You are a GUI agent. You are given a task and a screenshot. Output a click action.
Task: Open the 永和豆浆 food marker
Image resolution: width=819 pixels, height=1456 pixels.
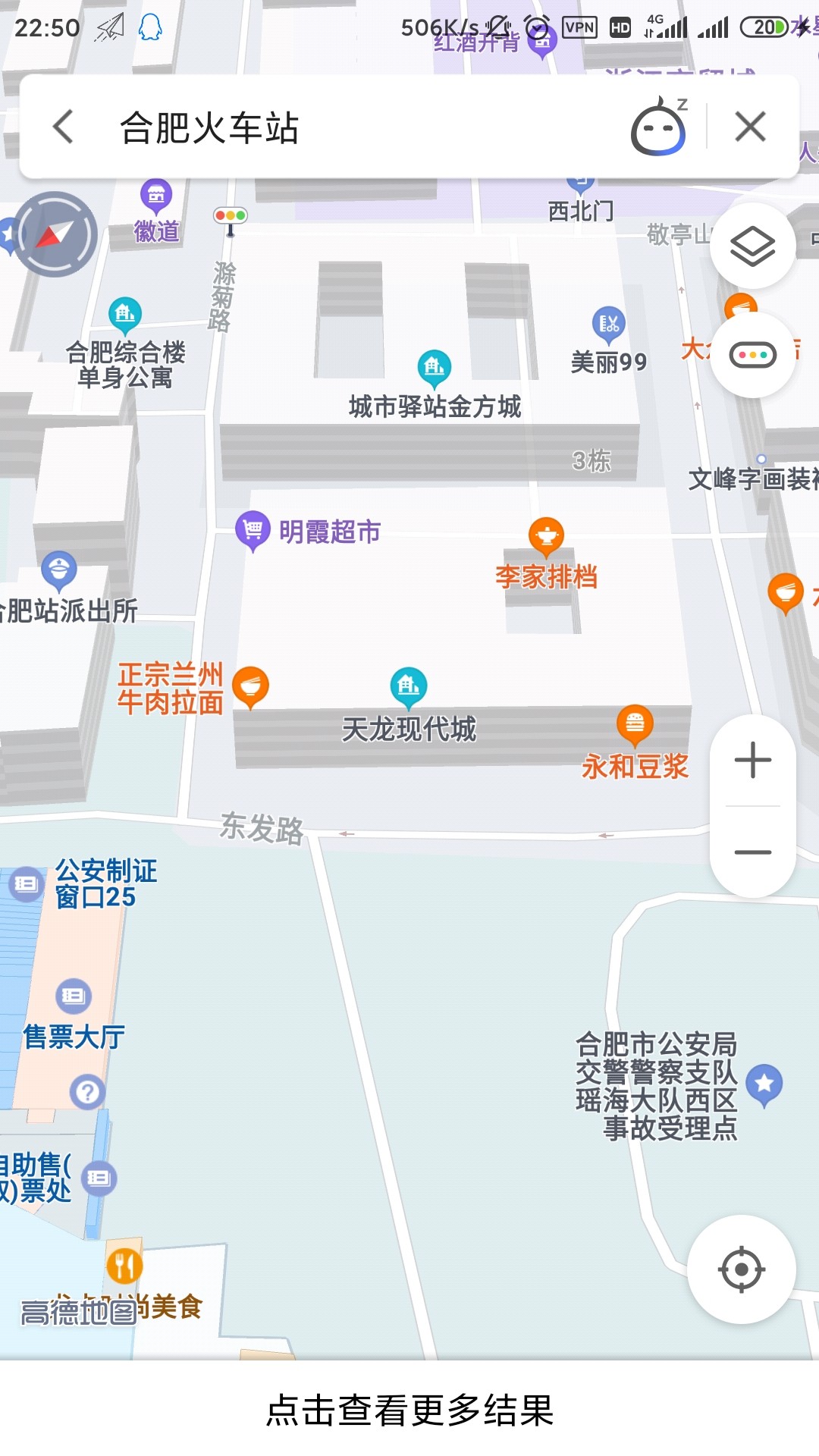coord(634,723)
